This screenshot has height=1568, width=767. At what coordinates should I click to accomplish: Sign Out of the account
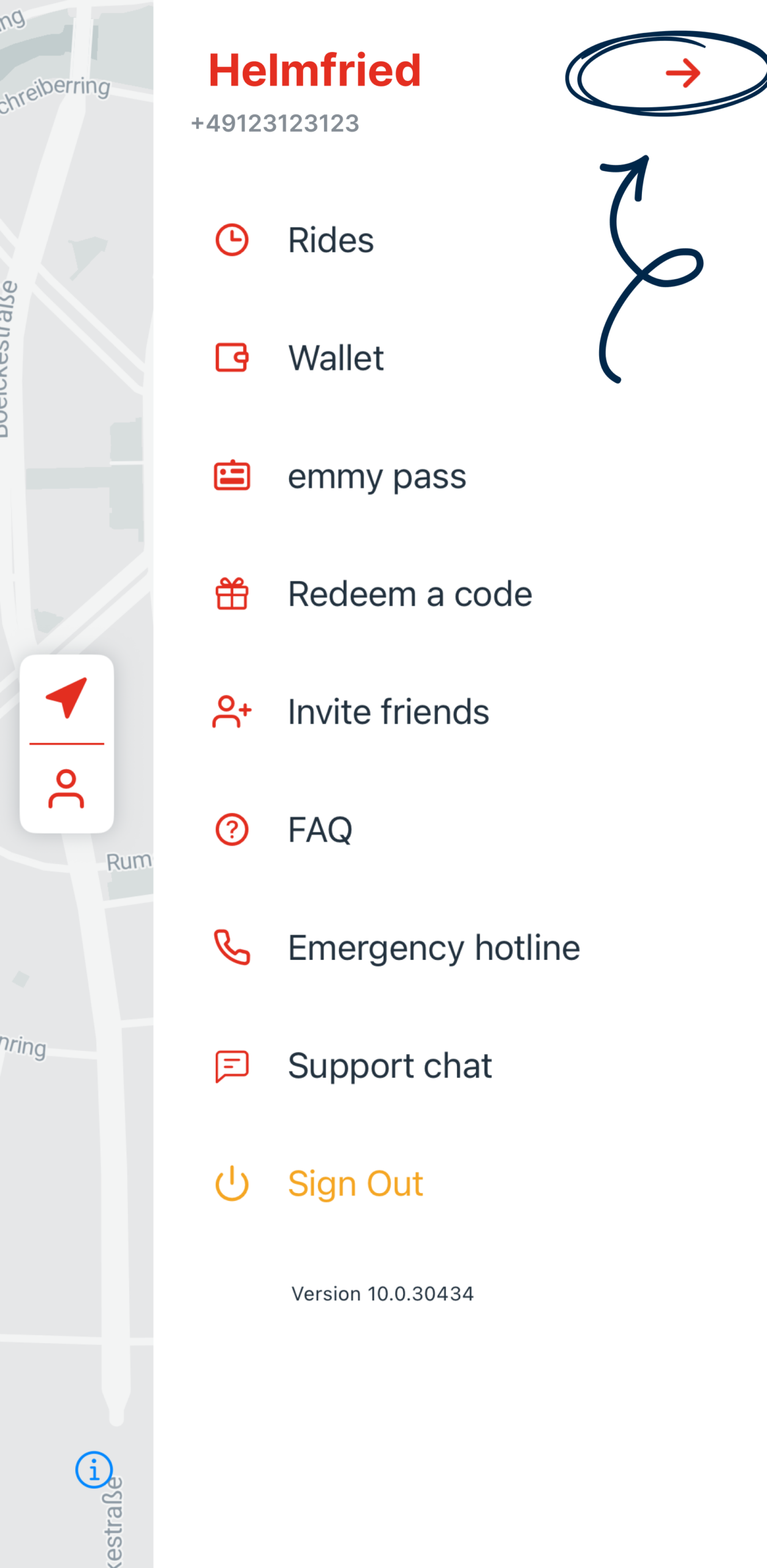pos(355,1183)
